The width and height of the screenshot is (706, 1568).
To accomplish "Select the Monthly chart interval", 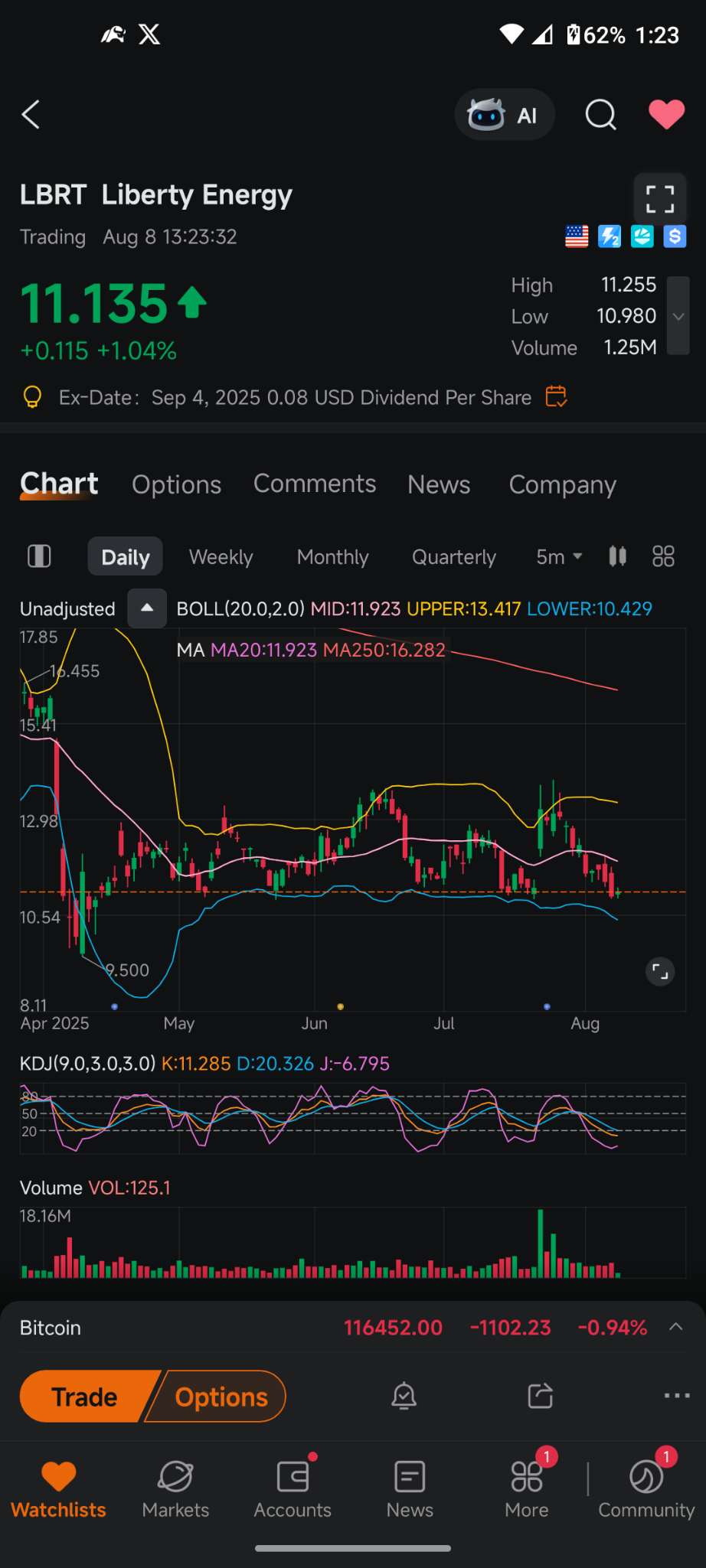I will 333,557.
